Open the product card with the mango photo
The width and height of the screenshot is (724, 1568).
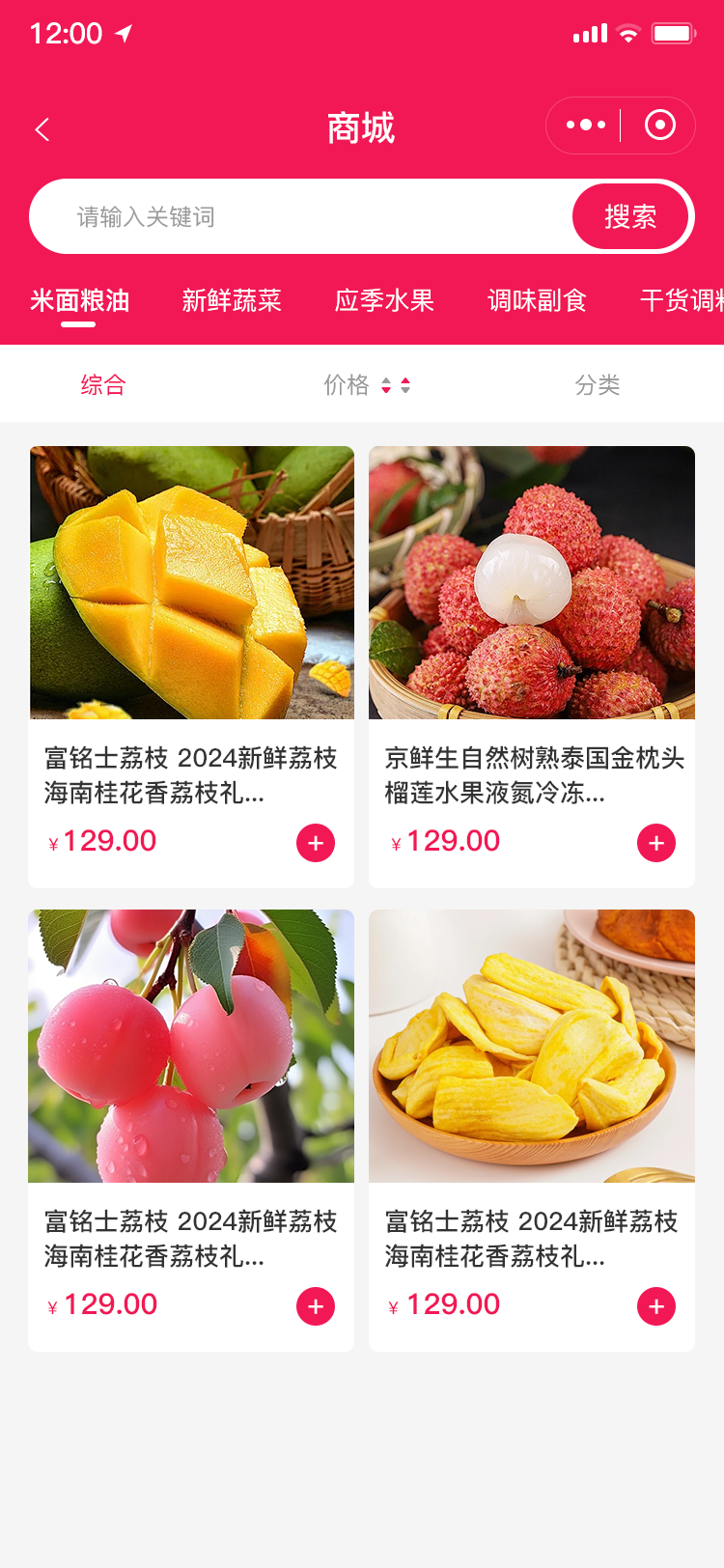coord(192,583)
